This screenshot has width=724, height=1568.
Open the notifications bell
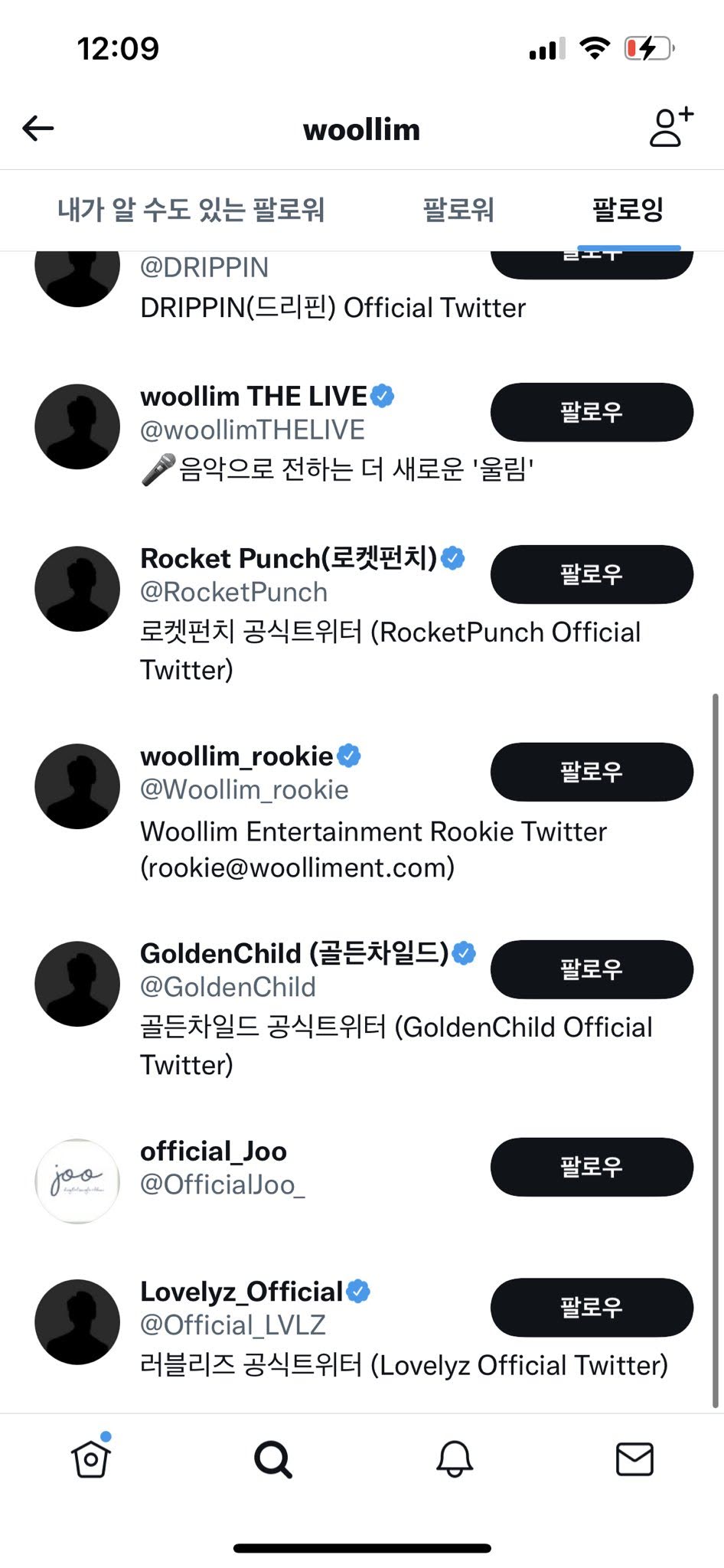coord(454,1459)
